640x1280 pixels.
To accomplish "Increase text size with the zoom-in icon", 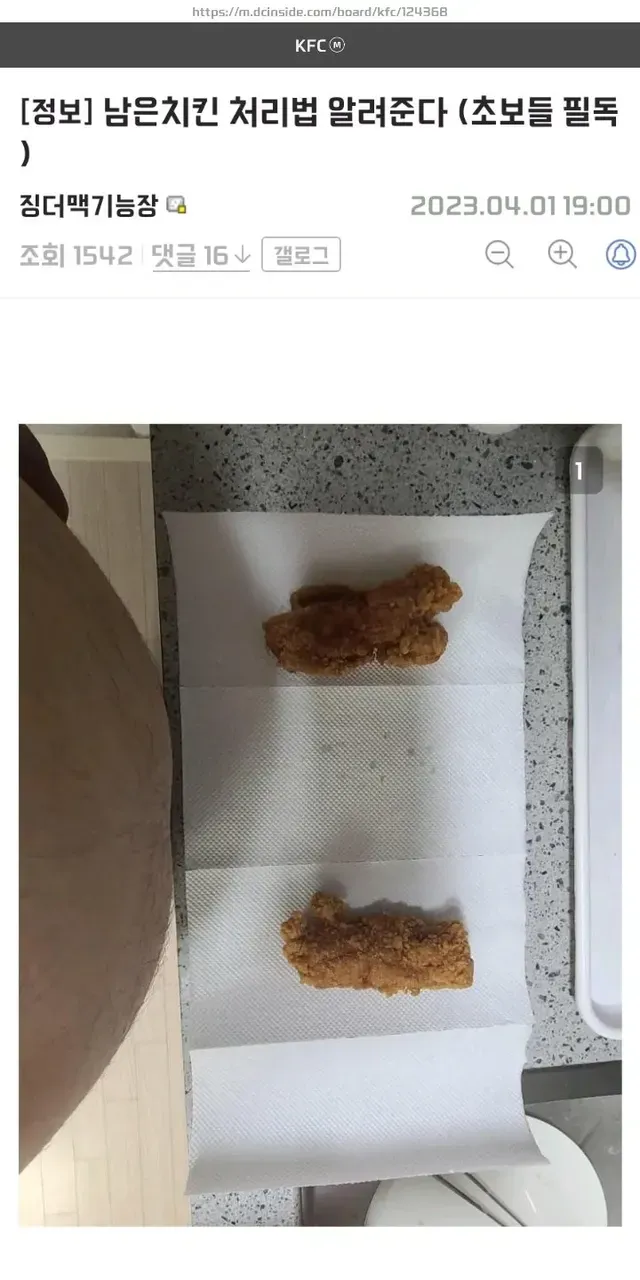I will (562, 255).
